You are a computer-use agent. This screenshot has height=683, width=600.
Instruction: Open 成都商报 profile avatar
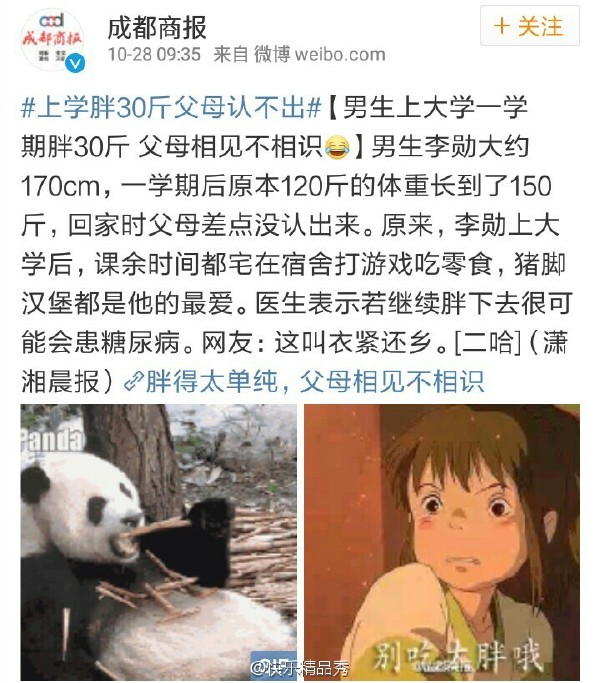(51, 40)
